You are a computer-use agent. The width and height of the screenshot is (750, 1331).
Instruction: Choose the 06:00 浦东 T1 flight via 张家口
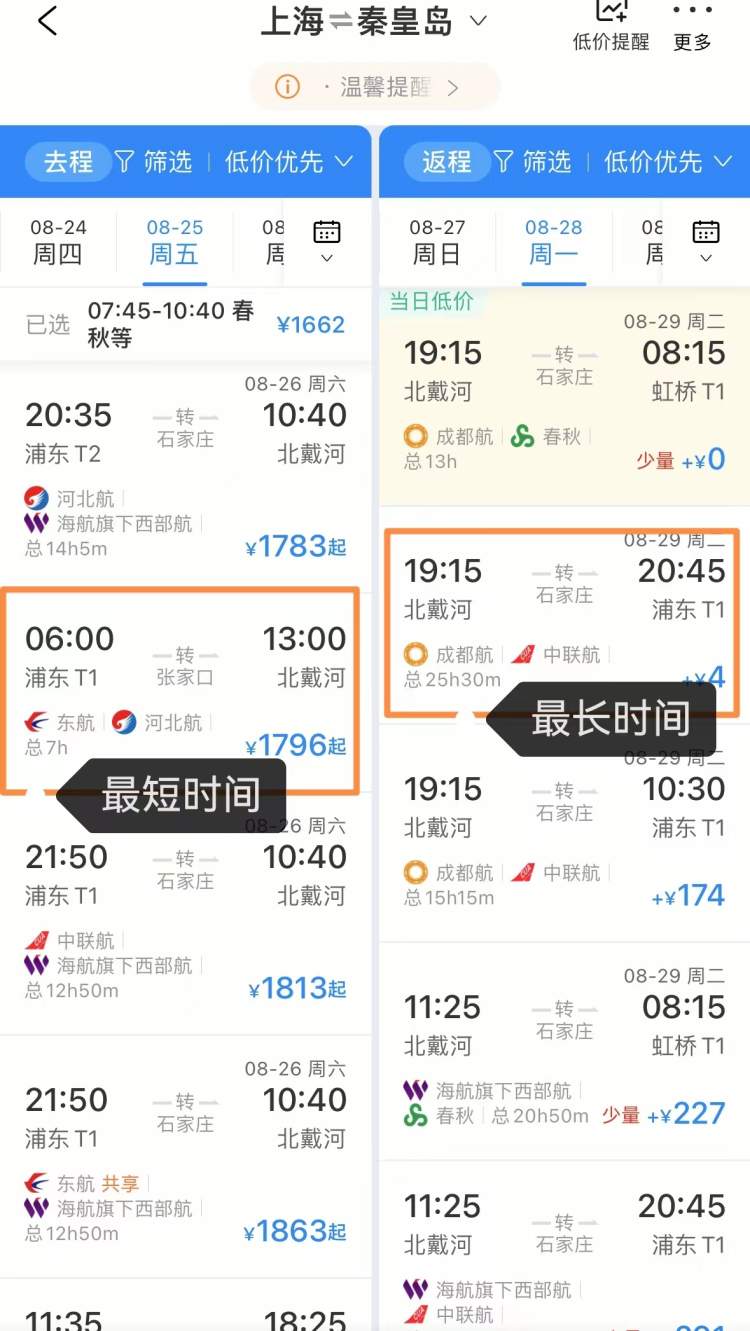point(185,690)
